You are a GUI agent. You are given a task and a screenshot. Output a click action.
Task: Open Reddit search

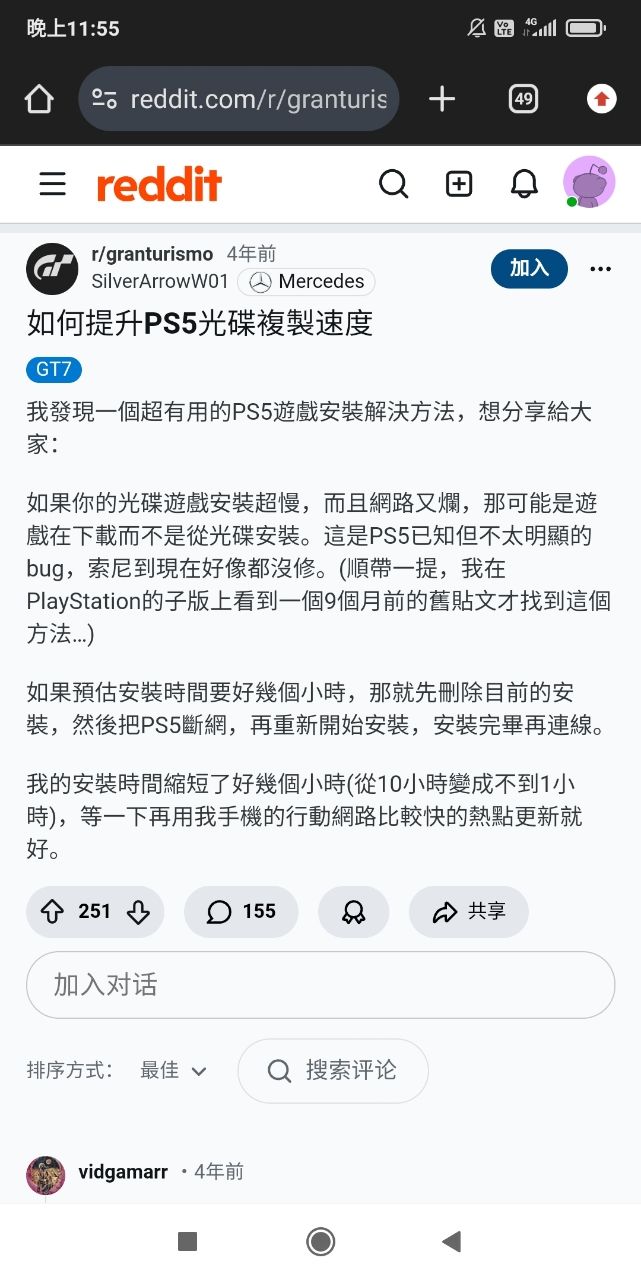point(394,184)
